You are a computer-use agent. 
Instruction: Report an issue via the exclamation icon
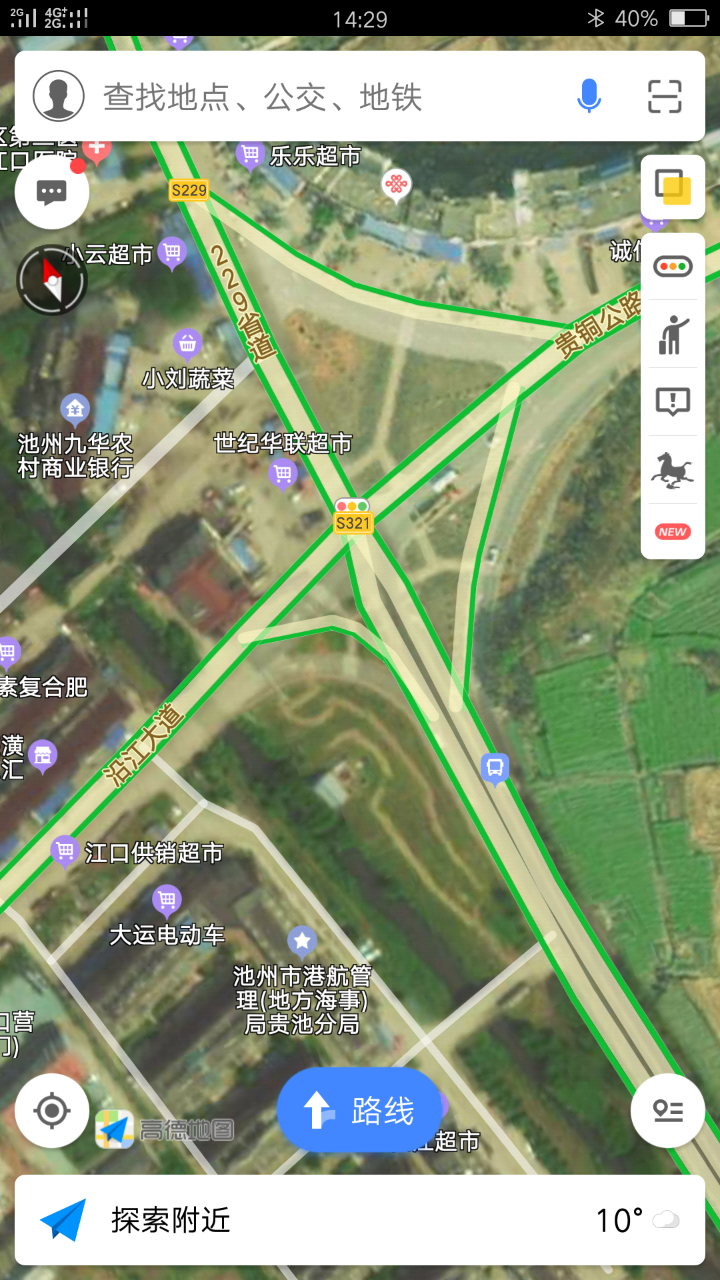(x=672, y=402)
